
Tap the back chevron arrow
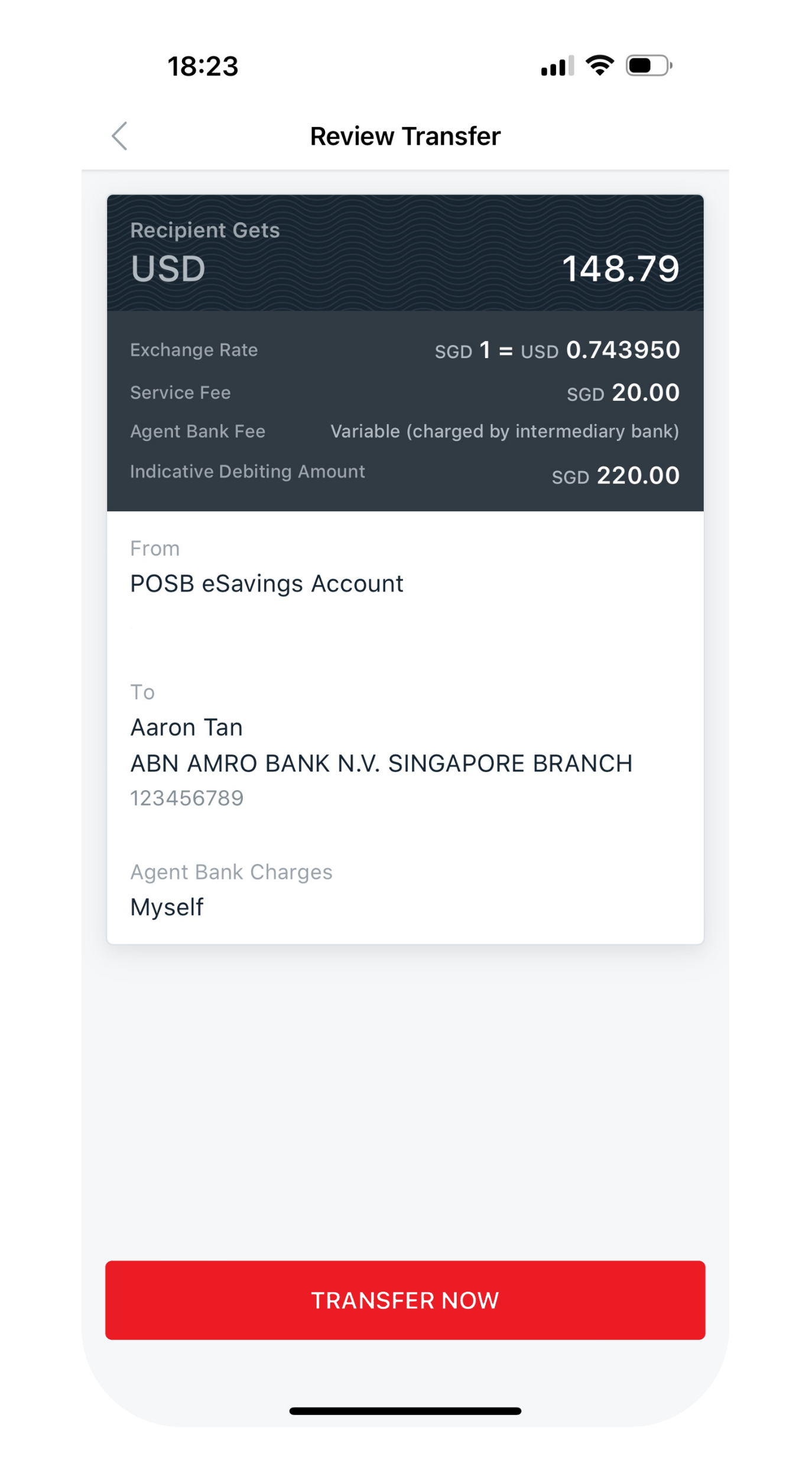pyautogui.click(x=121, y=136)
